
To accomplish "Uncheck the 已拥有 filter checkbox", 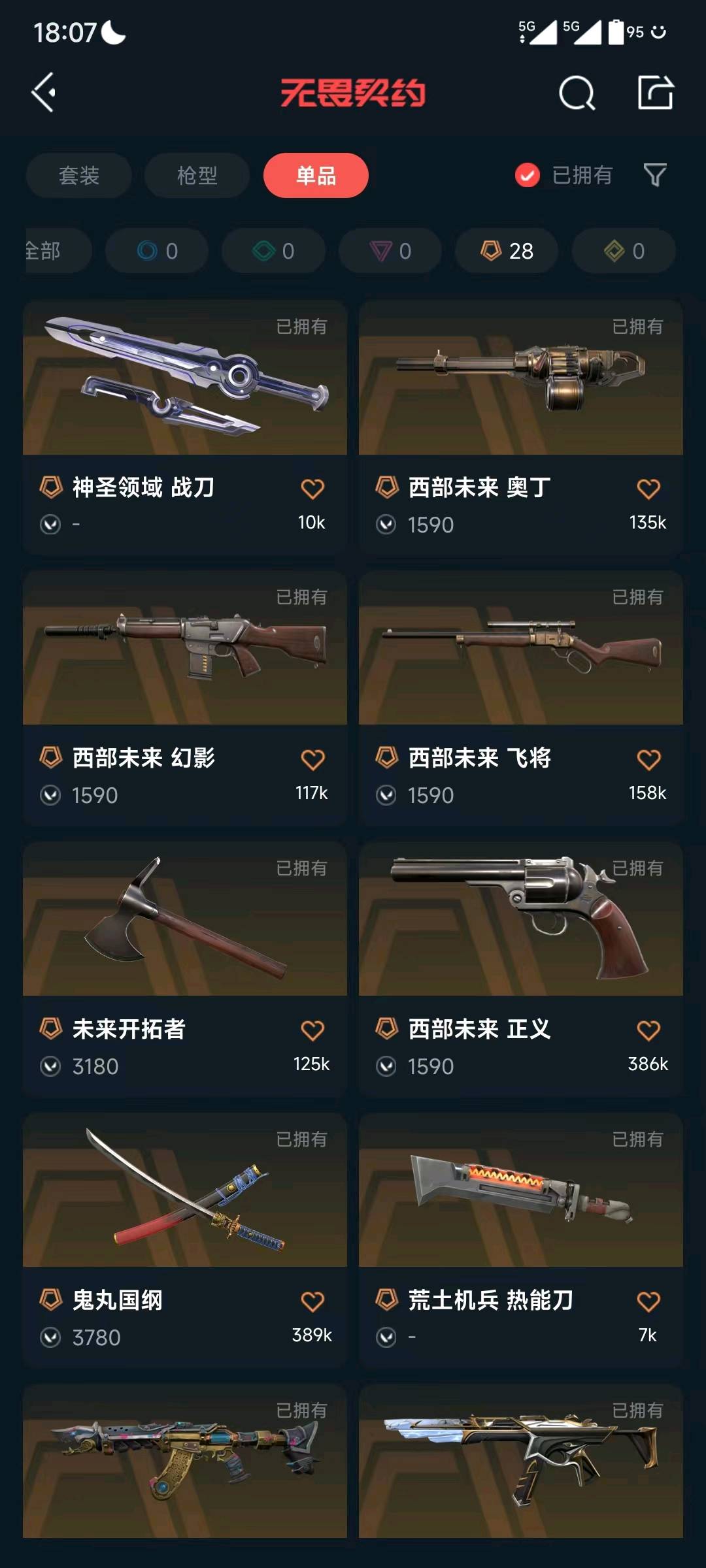I will (x=528, y=175).
